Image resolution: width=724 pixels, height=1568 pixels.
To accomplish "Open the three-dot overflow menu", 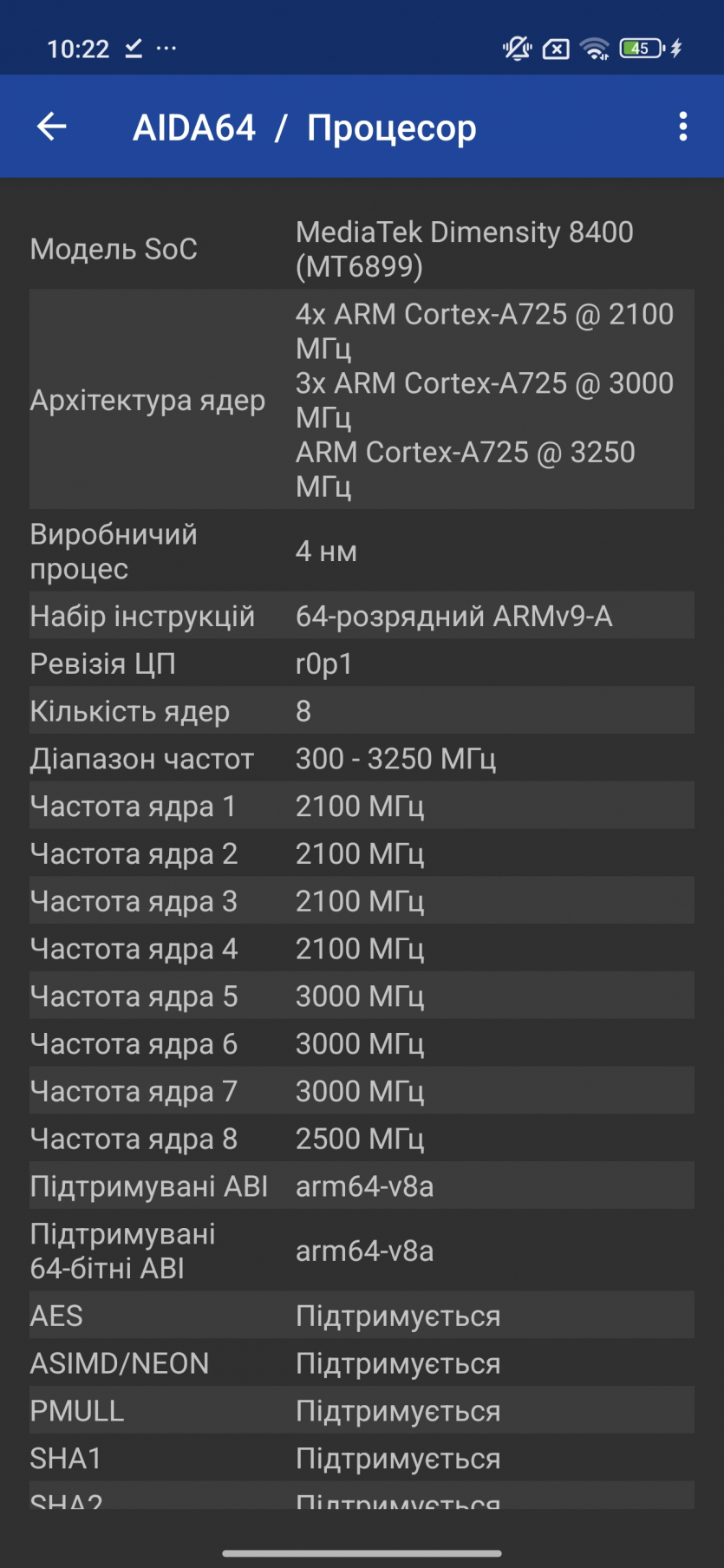I will [683, 127].
